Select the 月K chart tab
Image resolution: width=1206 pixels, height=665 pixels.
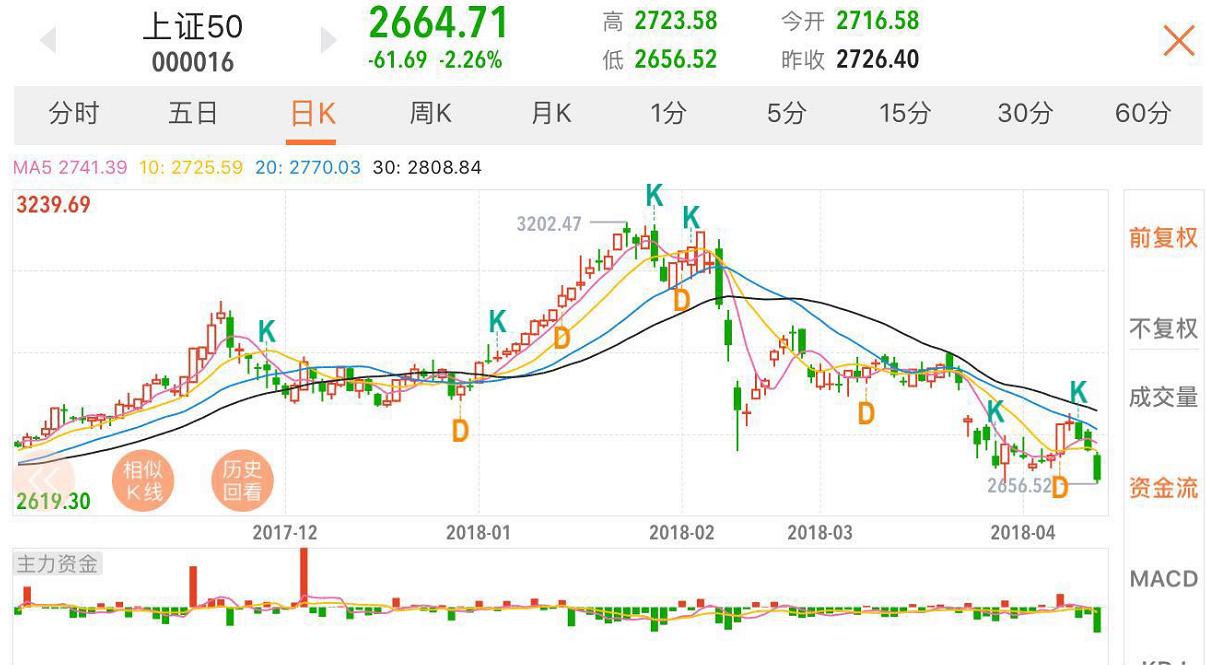point(550,114)
